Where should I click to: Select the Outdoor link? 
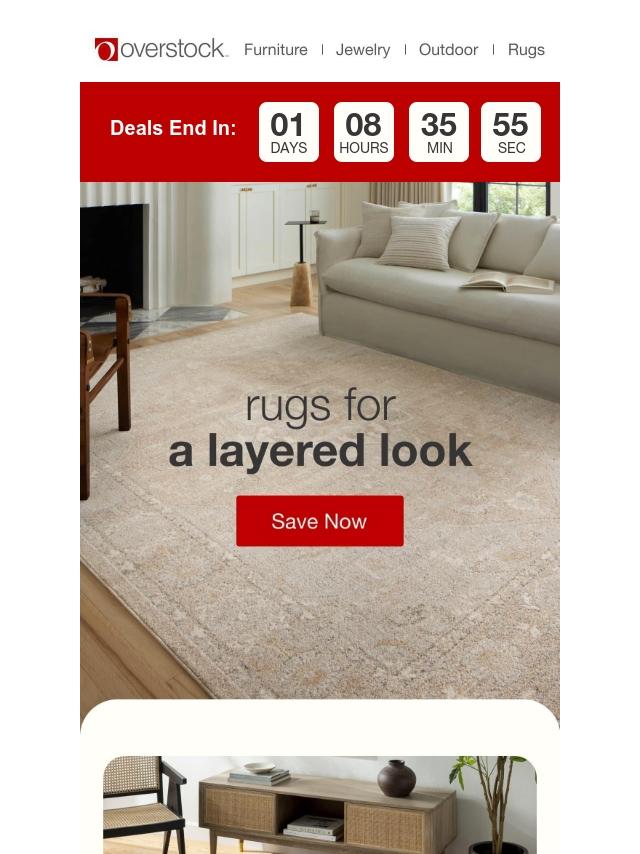tap(448, 49)
